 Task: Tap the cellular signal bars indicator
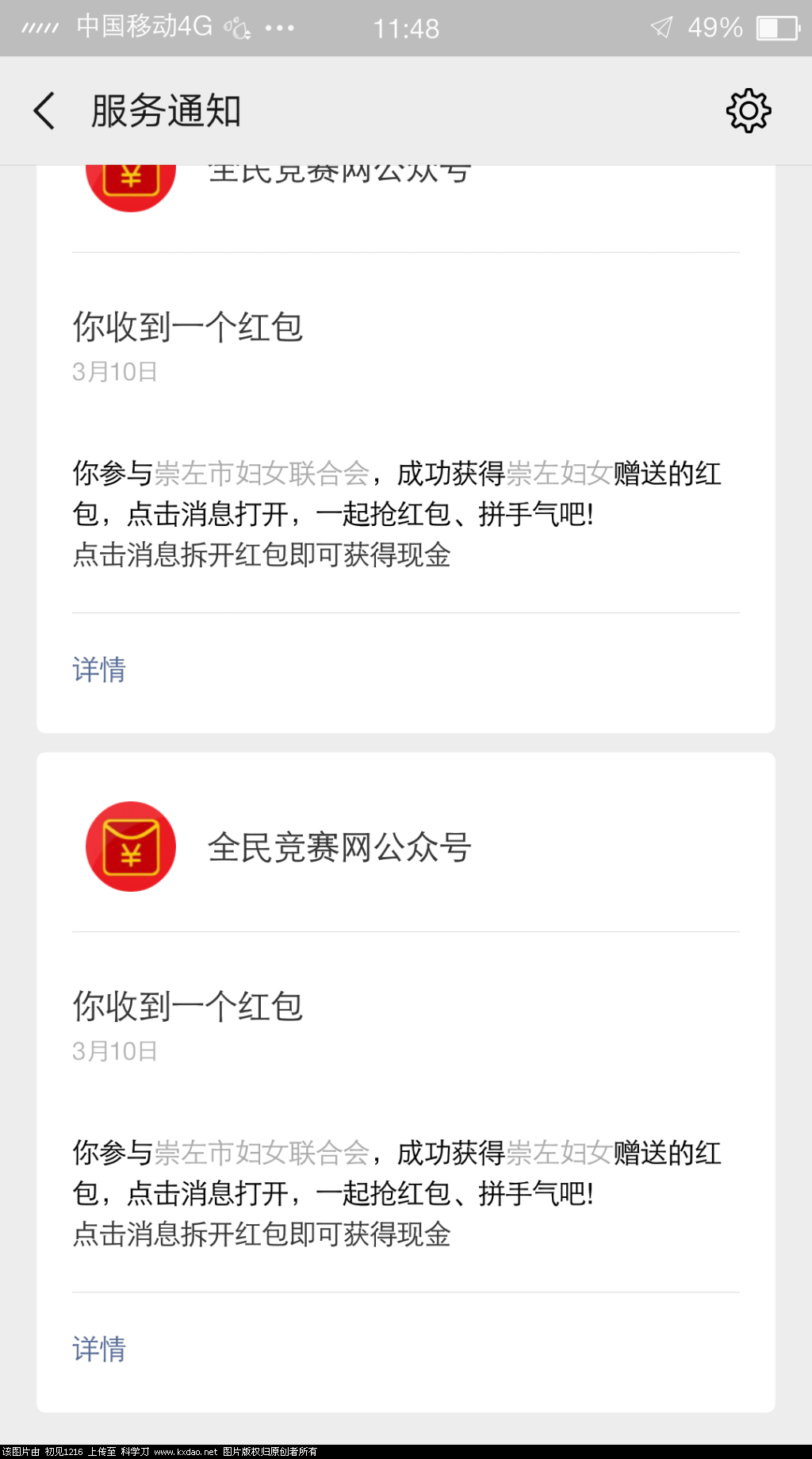coord(41,26)
